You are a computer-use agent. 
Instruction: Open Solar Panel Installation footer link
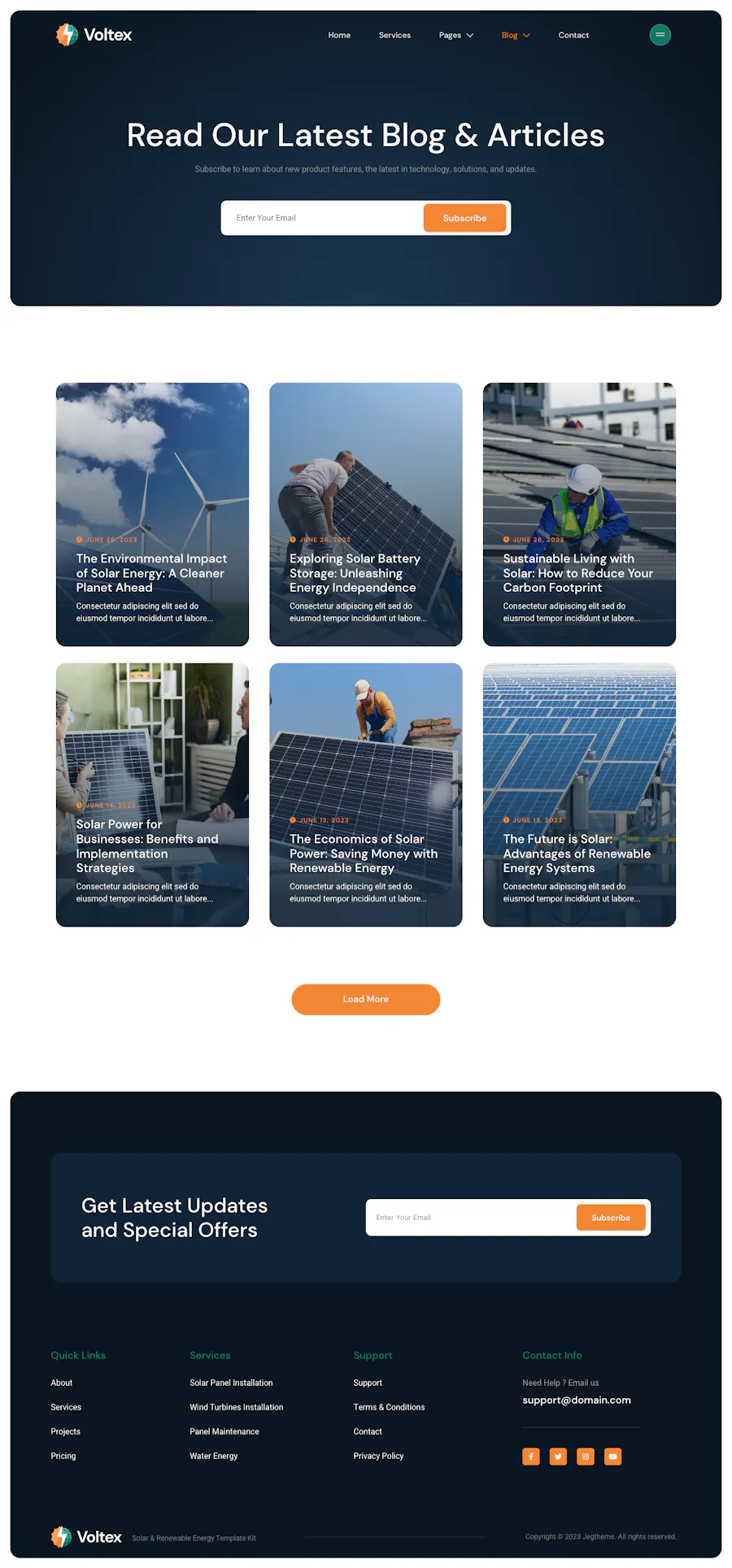[231, 1383]
